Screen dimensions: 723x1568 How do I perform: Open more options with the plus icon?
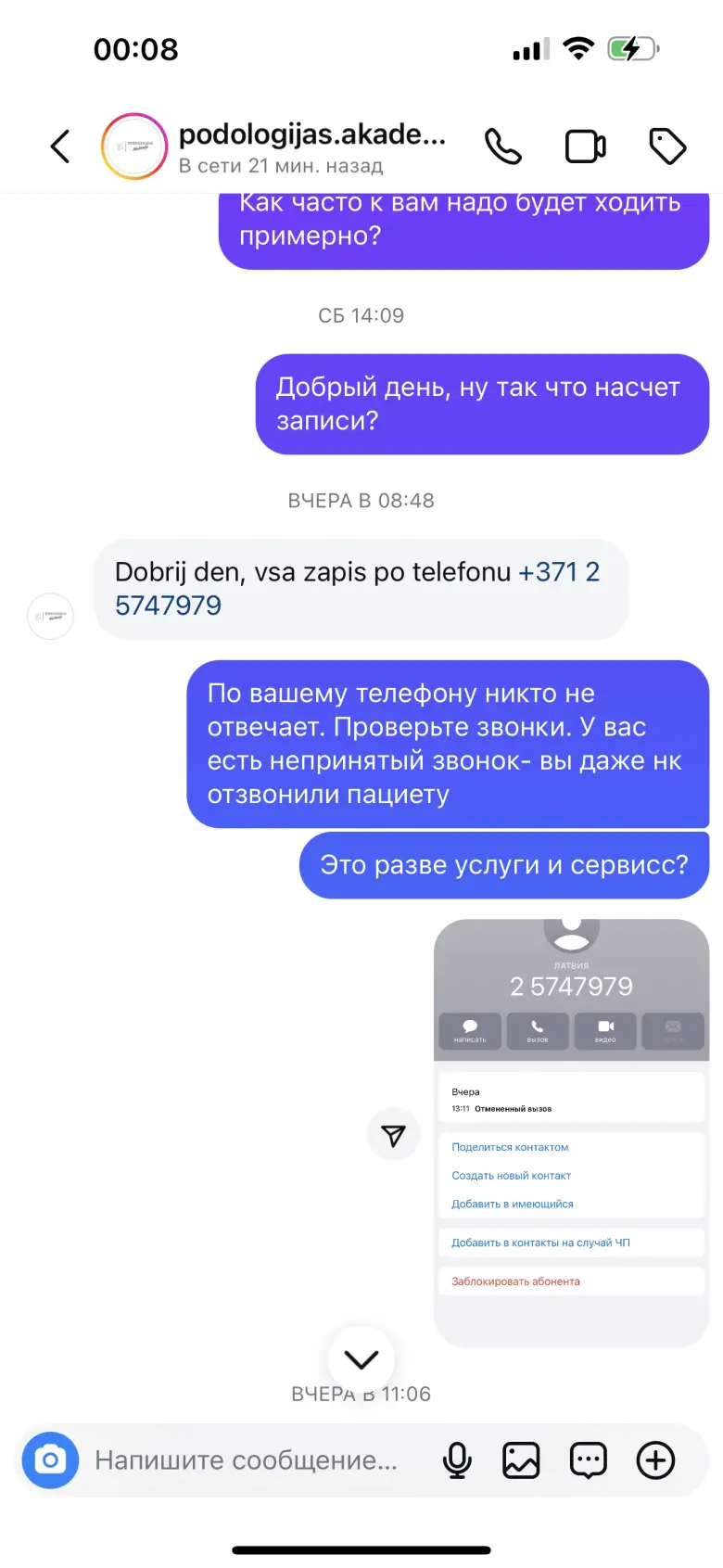[655, 1460]
